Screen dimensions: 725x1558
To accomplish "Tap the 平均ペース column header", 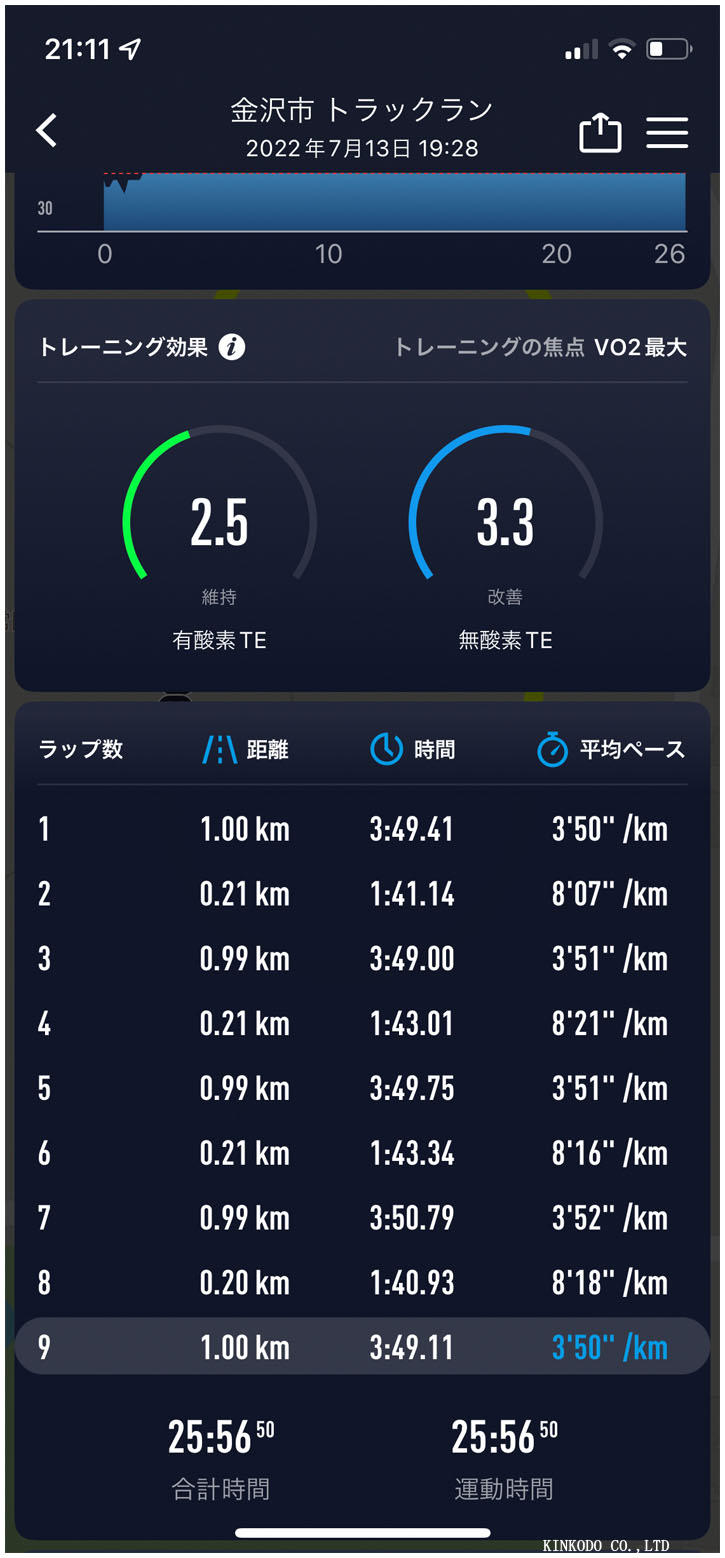I will 631,748.
